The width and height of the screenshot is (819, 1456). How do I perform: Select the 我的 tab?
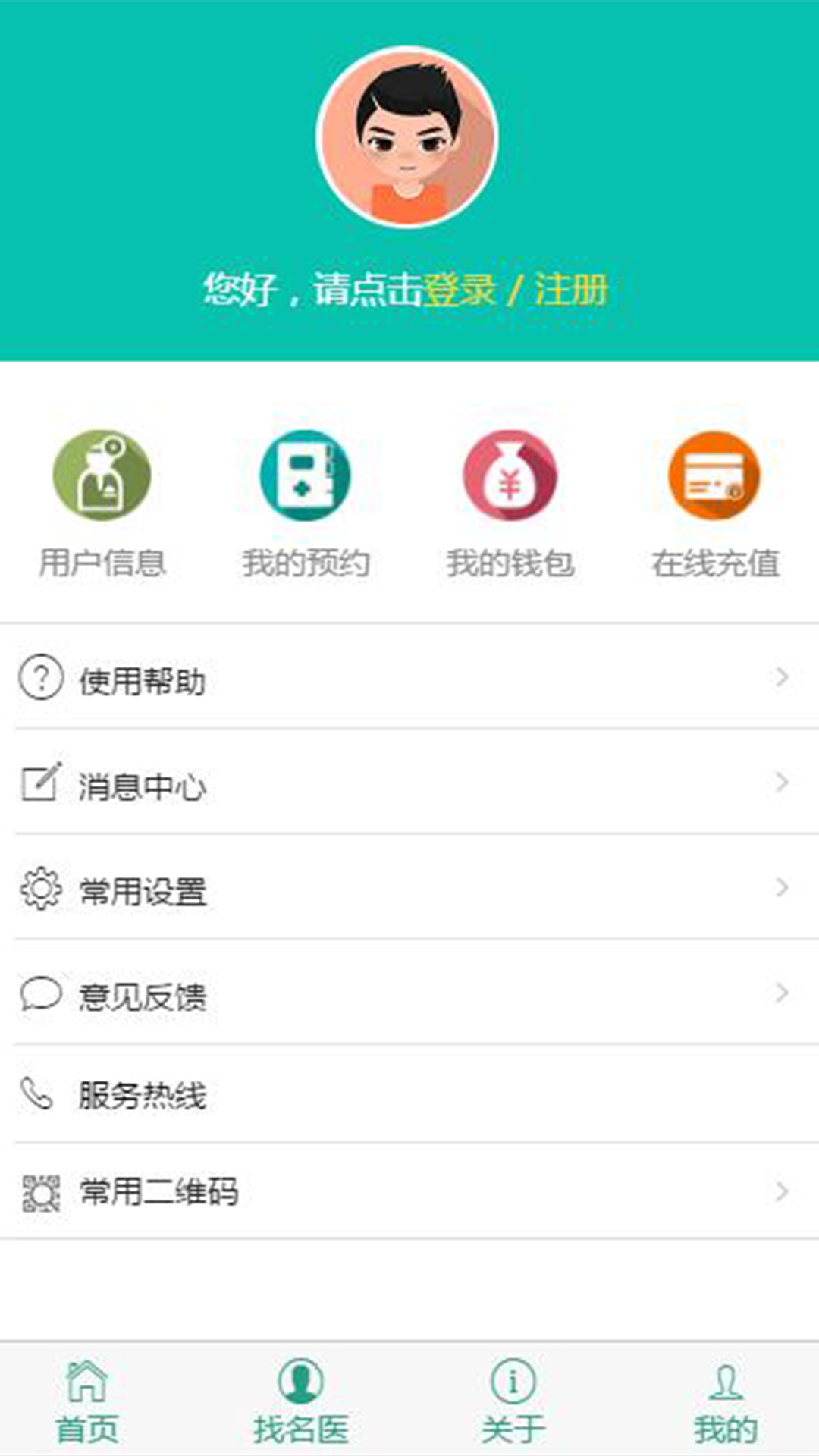[726, 1401]
